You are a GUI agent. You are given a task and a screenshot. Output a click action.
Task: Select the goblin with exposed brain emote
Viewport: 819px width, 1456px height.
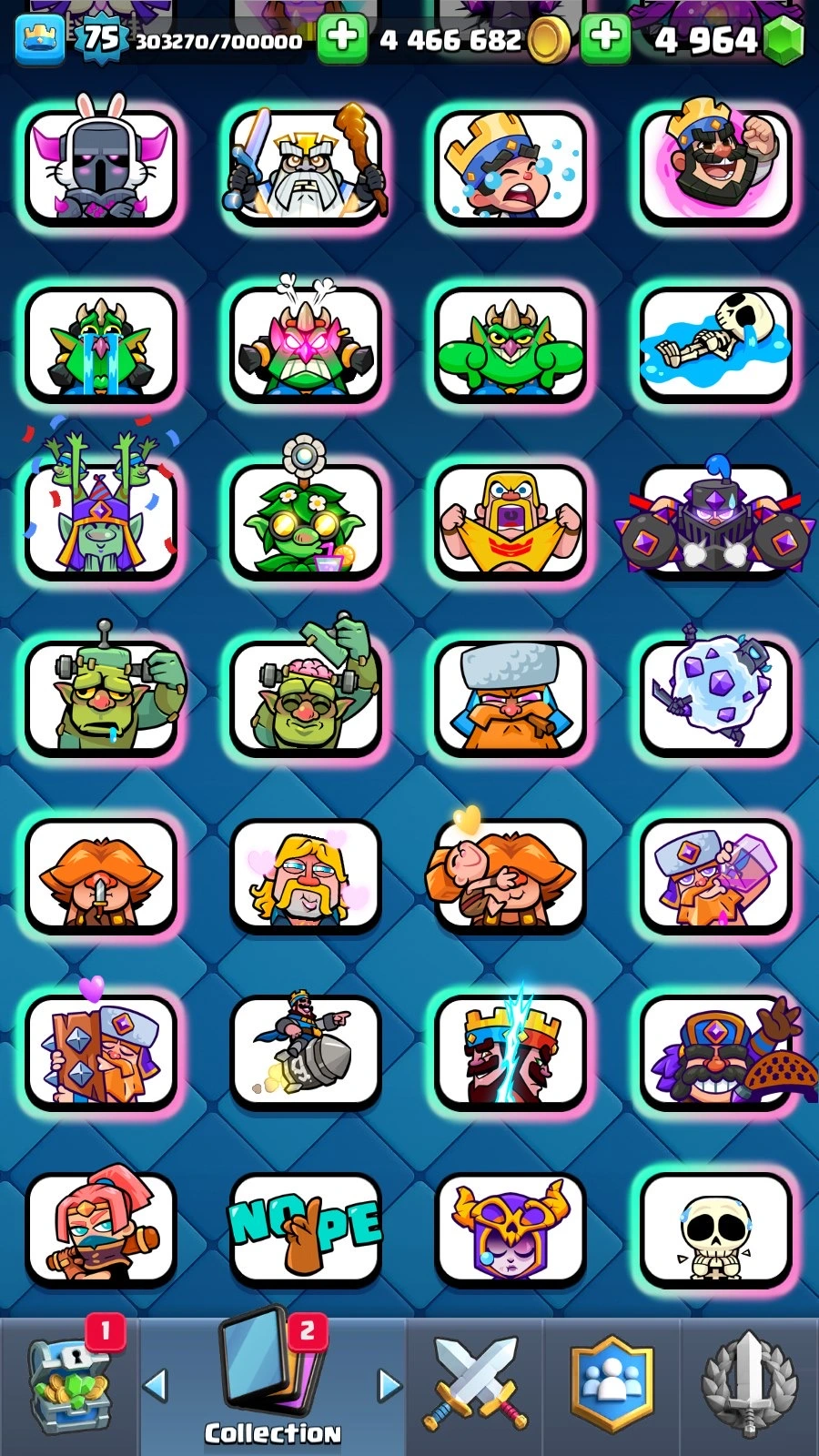coord(305,696)
